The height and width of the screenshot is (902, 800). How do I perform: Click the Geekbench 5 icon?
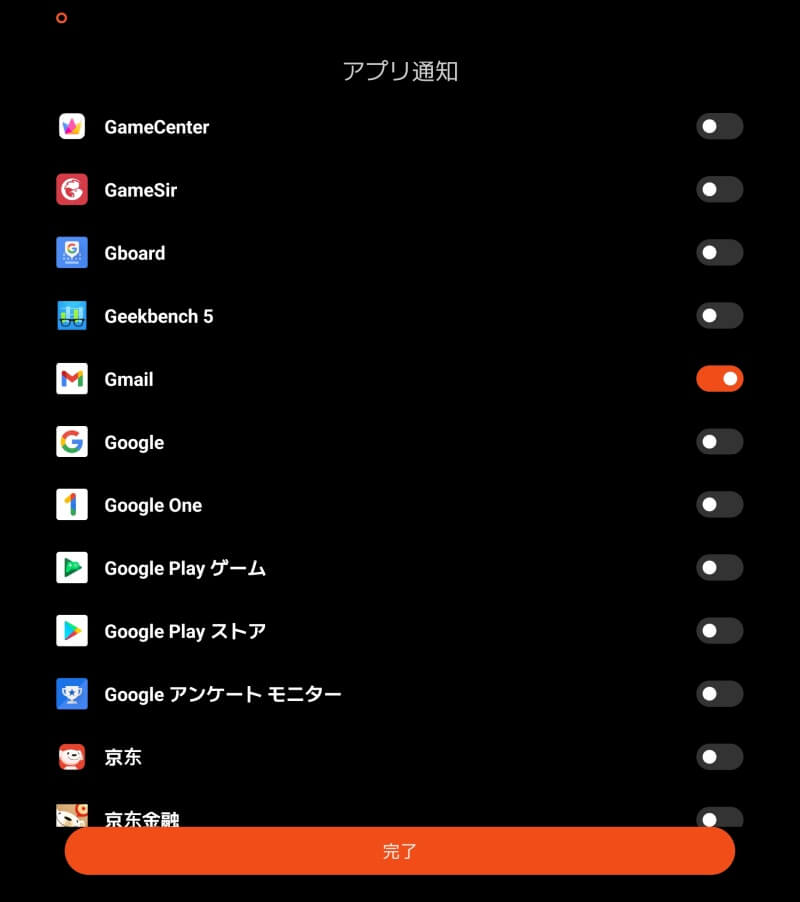pos(71,315)
